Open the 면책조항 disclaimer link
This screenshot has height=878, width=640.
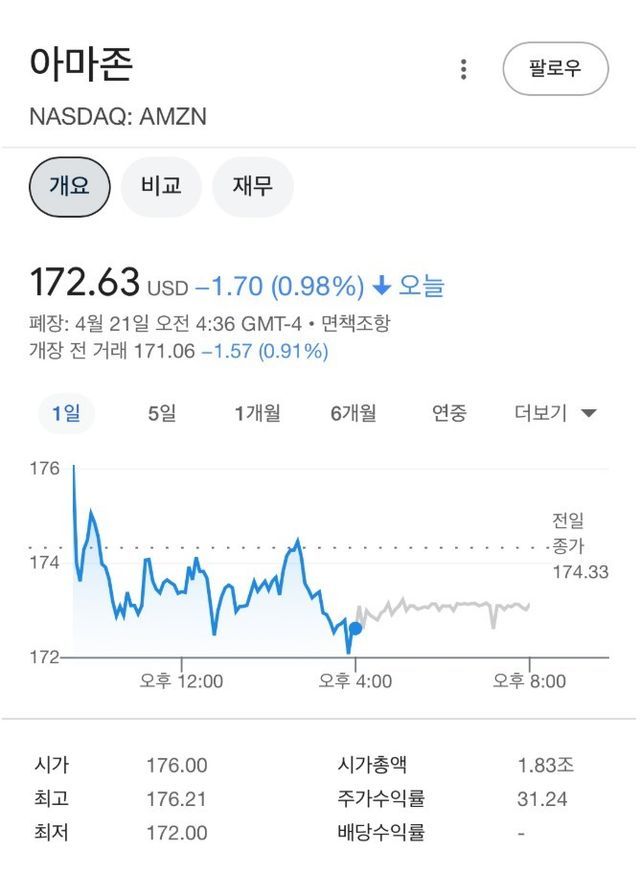[x=355, y=323]
